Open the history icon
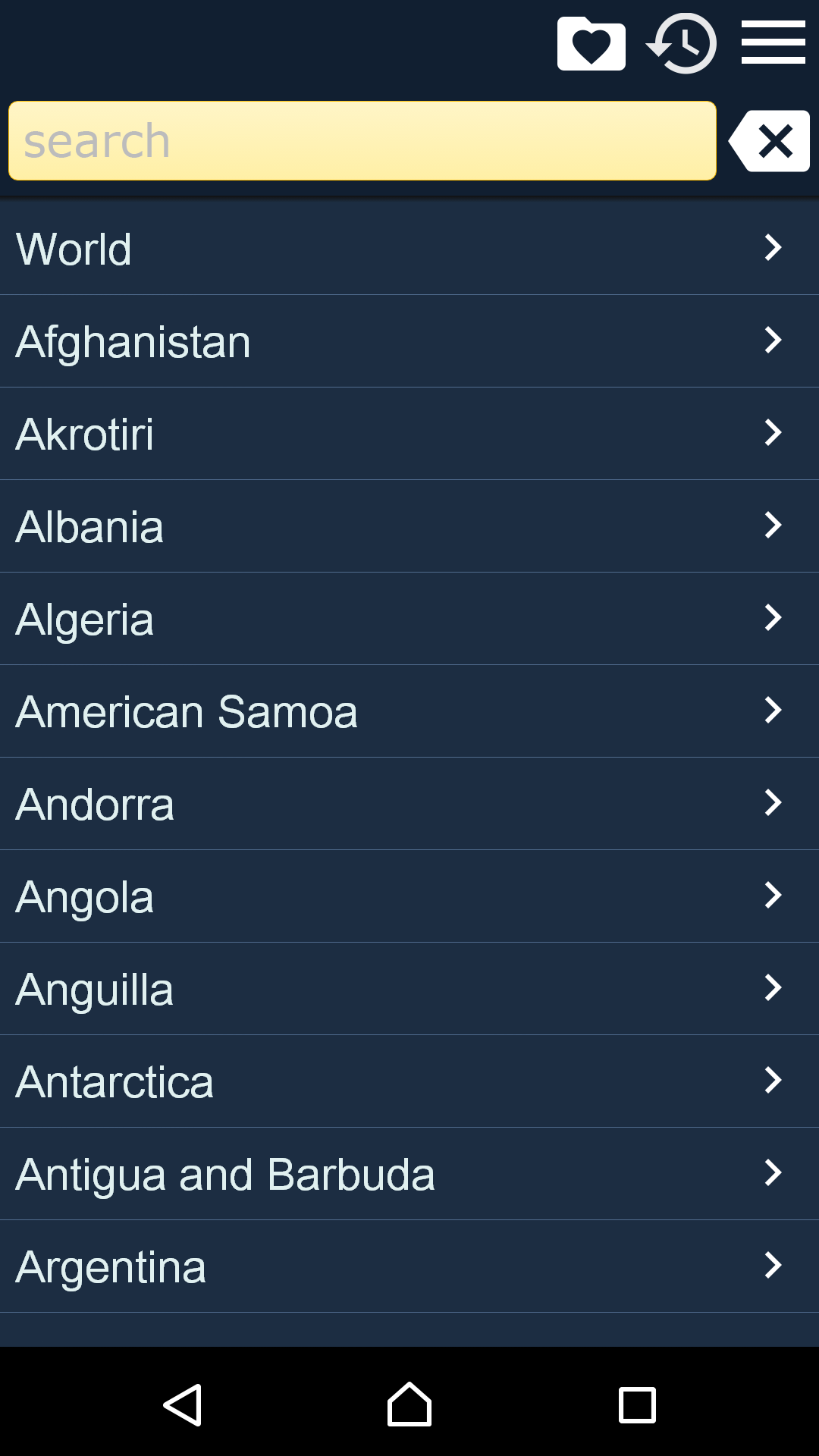 (x=681, y=42)
